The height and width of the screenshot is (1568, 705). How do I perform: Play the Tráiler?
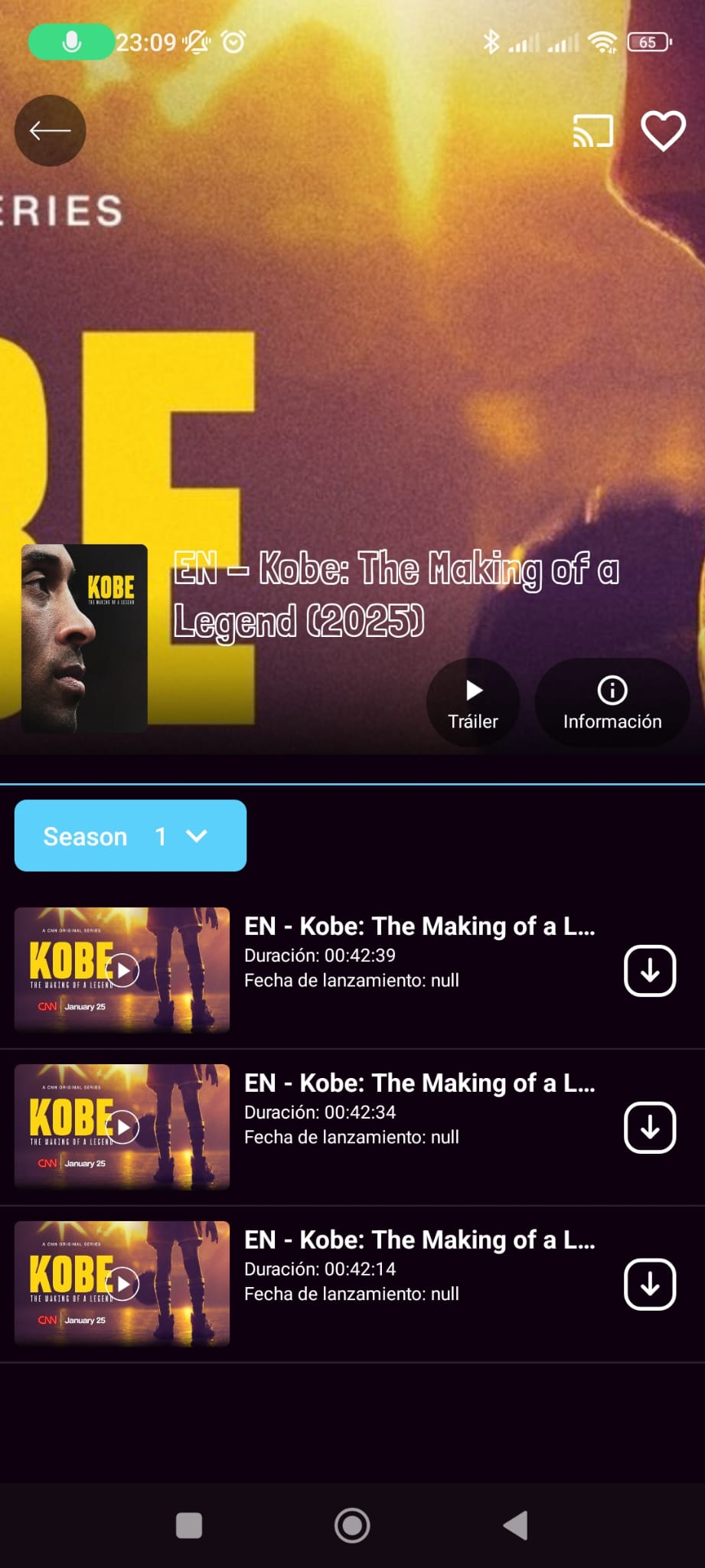coord(473,702)
